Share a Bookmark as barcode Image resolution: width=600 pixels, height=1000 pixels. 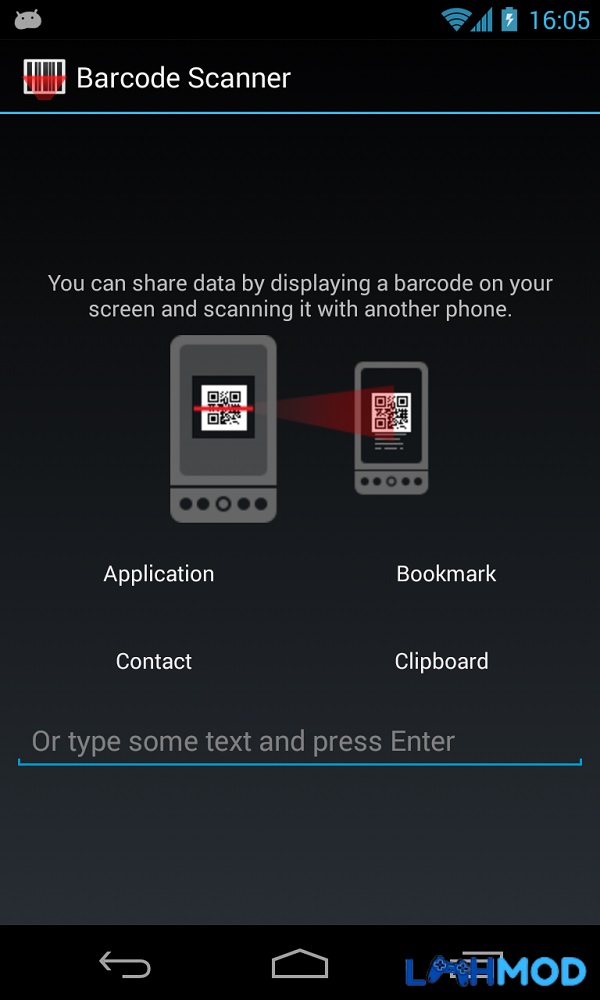tap(446, 573)
